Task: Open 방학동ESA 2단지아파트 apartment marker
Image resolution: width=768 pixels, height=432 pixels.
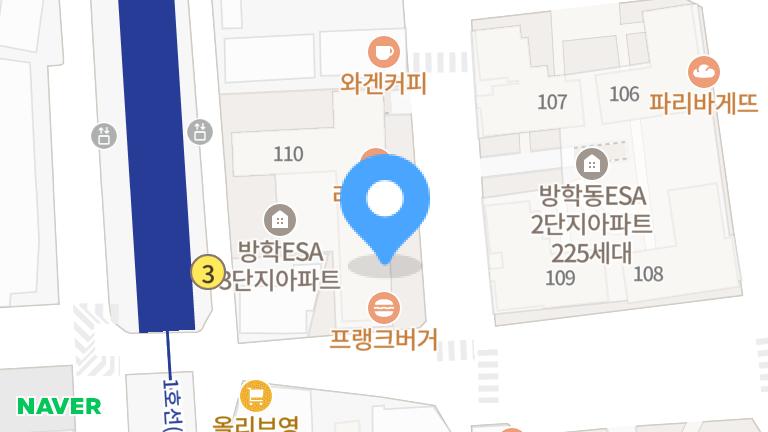Action: click(591, 162)
